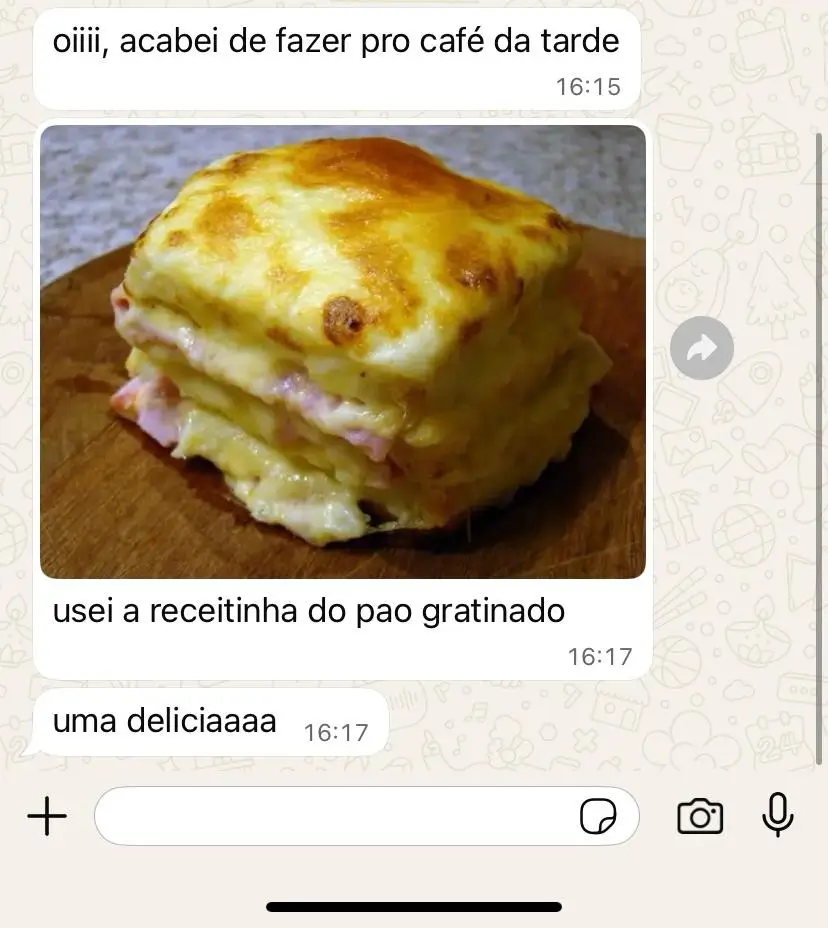Tap the 16:17 timestamp under the photo caption
Image resolution: width=828 pixels, height=928 pixels.
[600, 656]
